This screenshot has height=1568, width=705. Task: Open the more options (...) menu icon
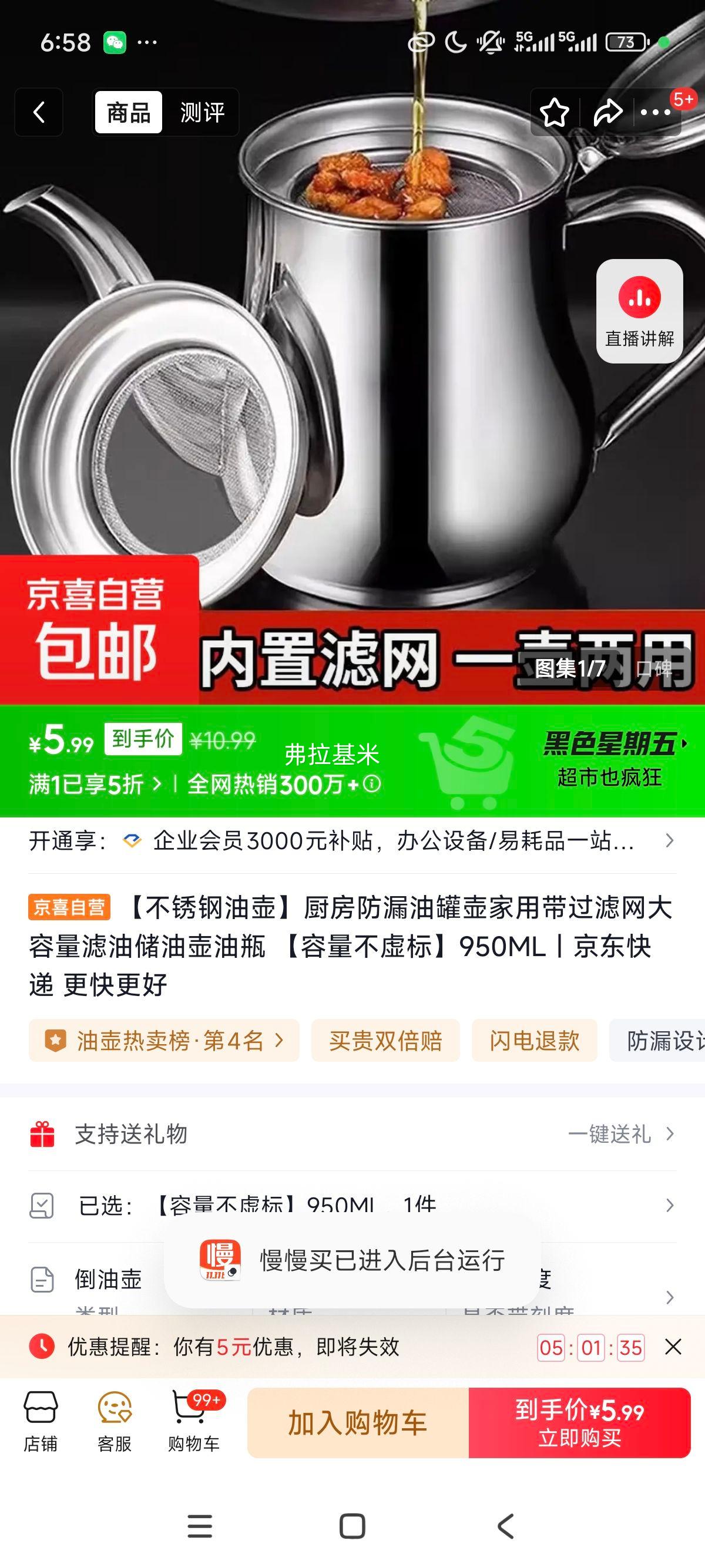[656, 113]
